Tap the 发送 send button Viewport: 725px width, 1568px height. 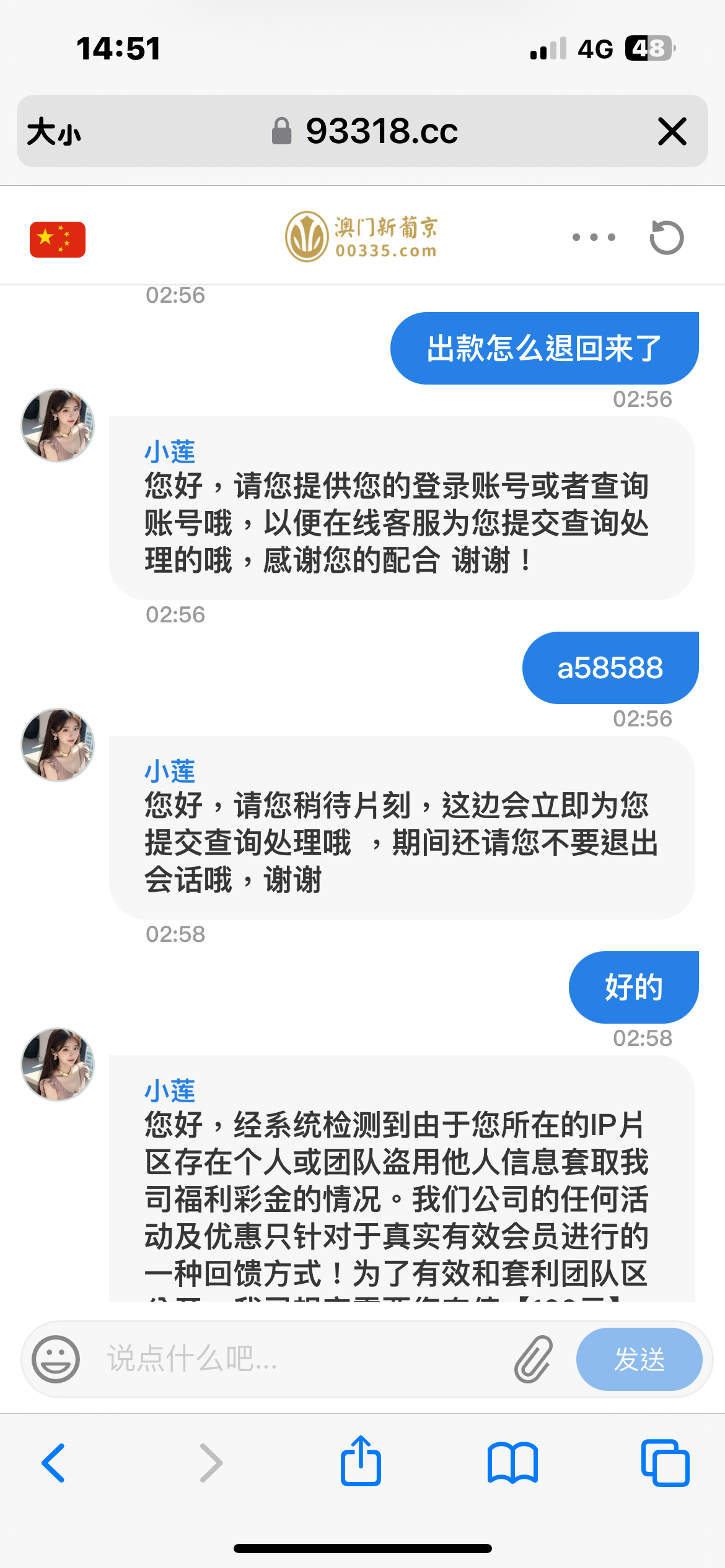pyautogui.click(x=639, y=1359)
